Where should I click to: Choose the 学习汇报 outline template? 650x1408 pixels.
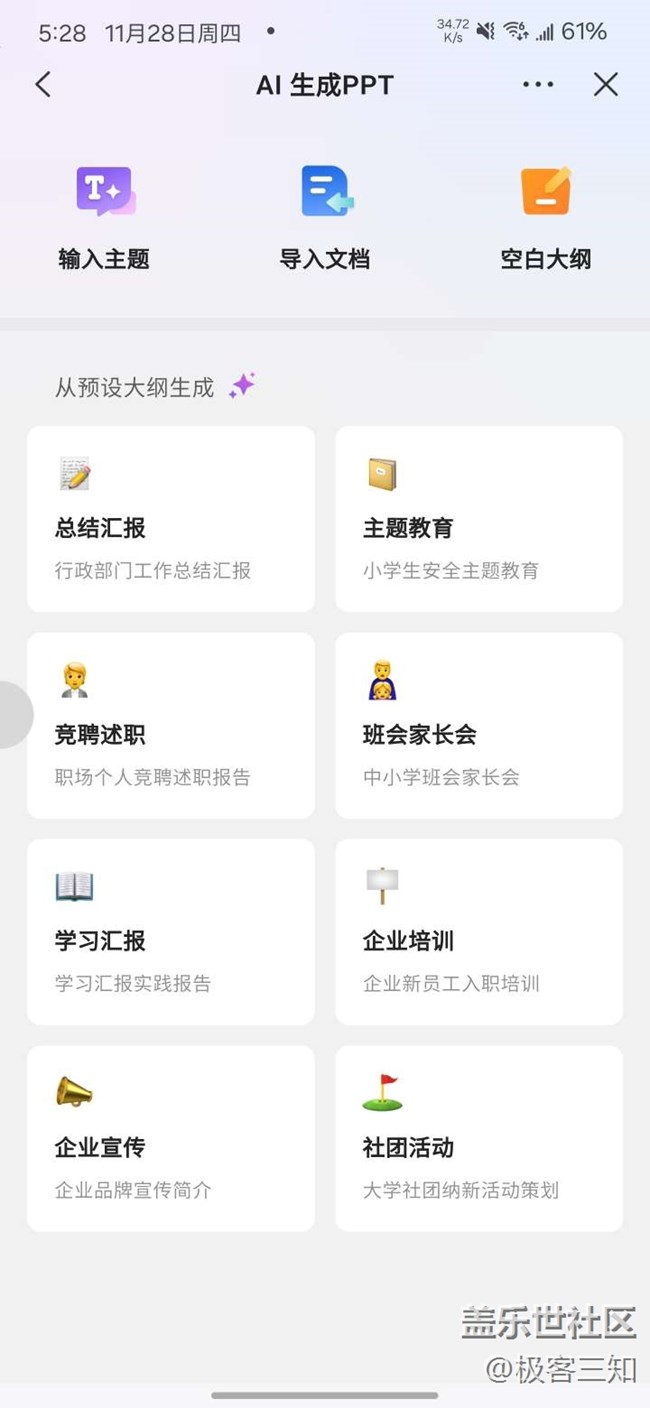click(171, 932)
